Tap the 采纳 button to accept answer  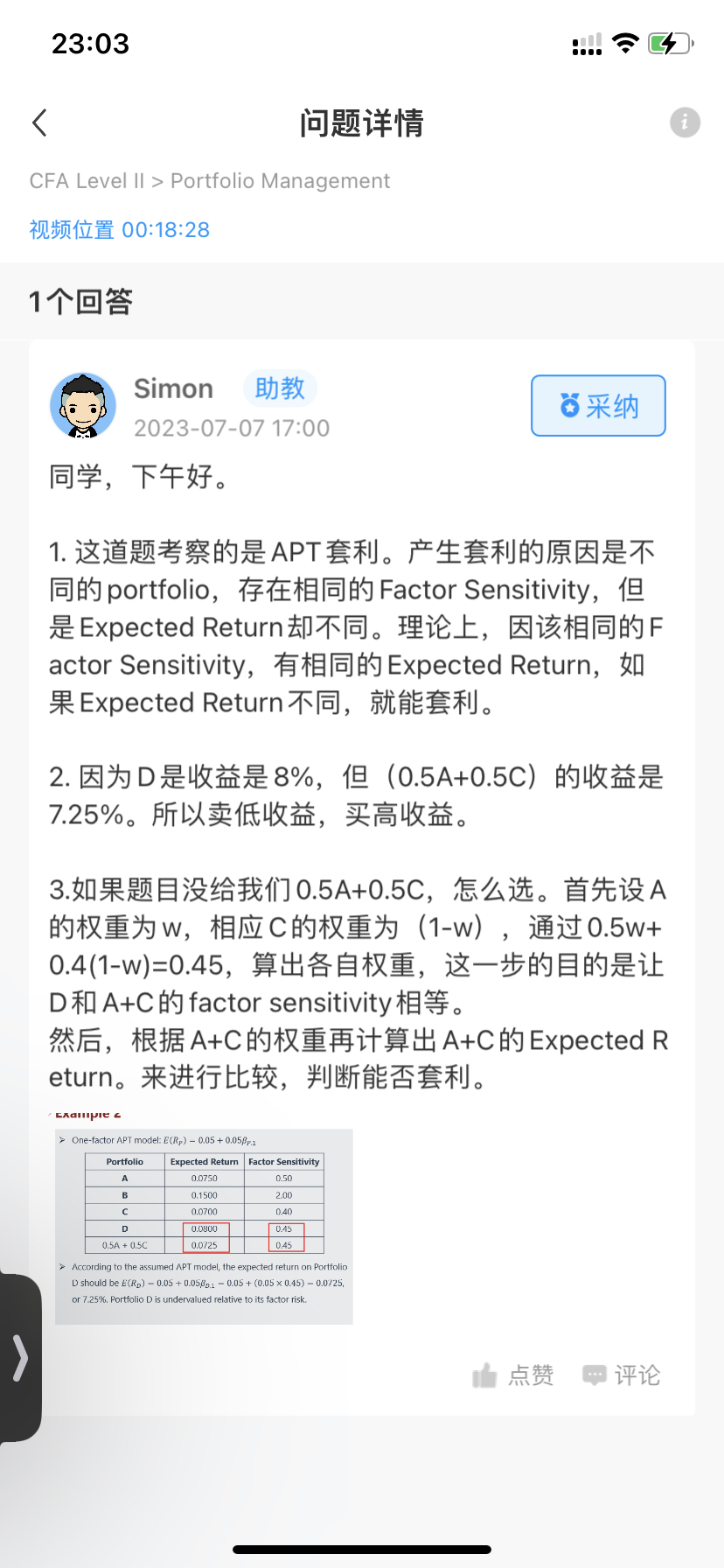pos(598,406)
